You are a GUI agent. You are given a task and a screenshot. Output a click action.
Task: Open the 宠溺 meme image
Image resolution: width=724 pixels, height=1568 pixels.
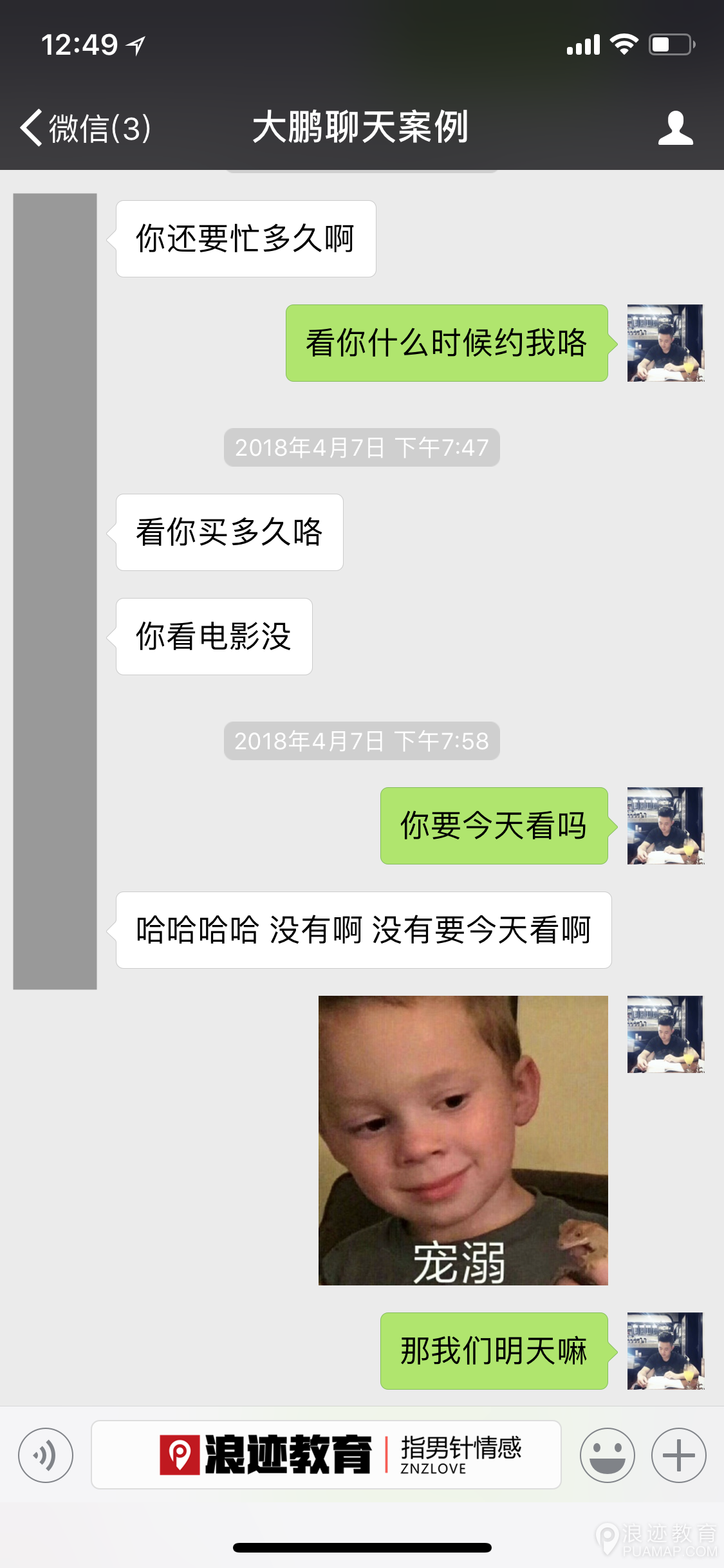coord(463,1140)
